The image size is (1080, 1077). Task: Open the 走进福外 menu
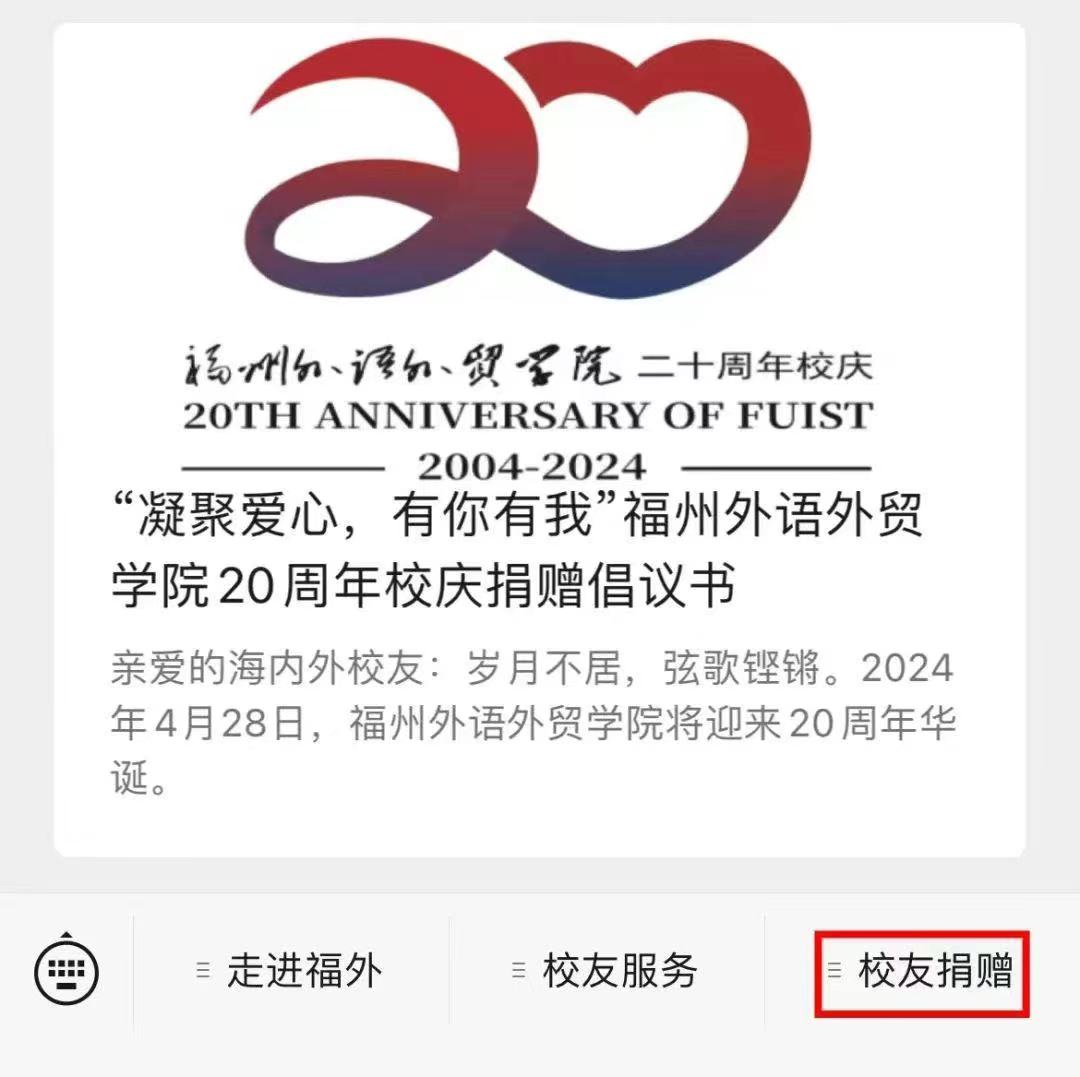point(291,971)
